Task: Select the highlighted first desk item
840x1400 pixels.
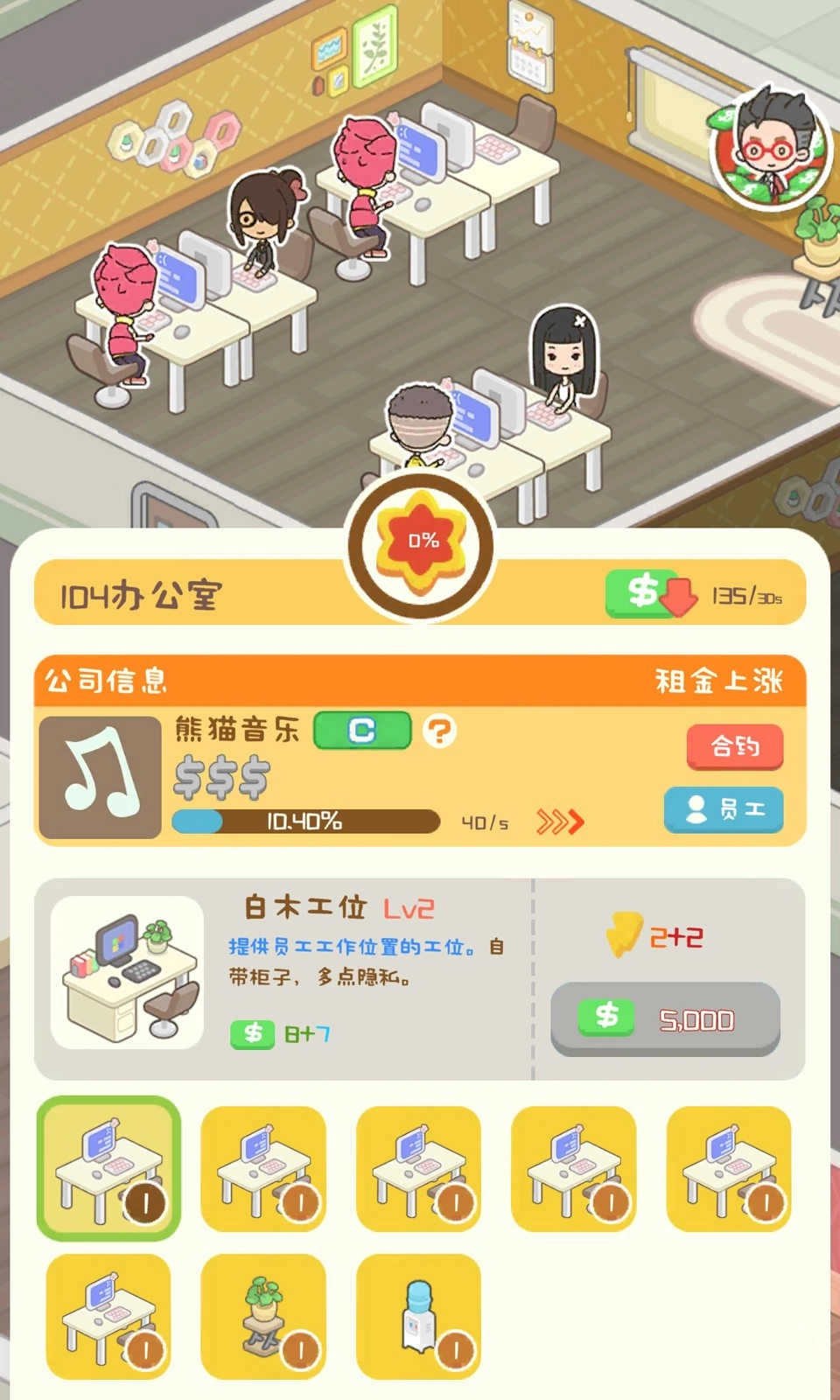Action: point(108,1170)
